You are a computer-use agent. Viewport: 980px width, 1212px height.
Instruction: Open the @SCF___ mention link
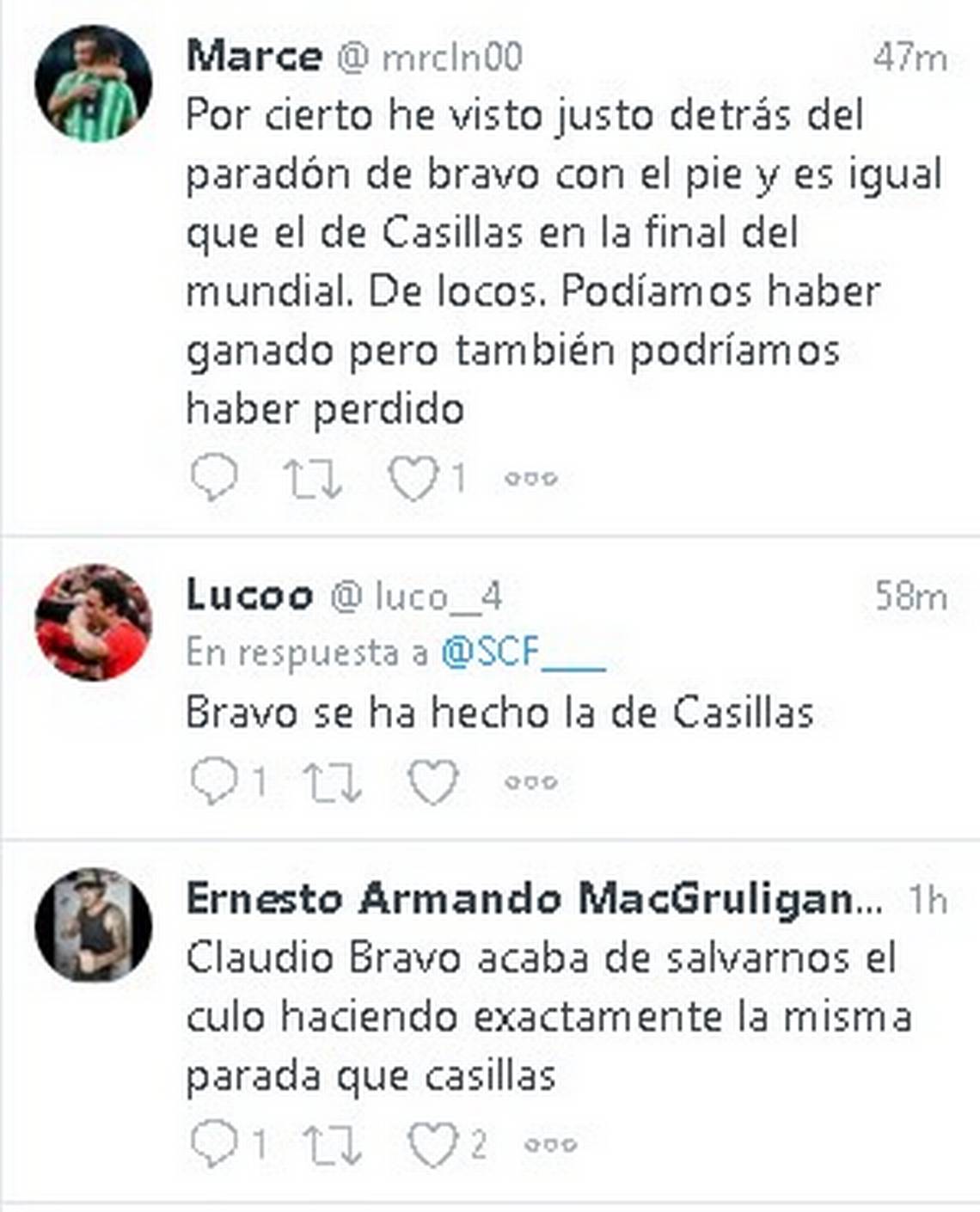(x=523, y=653)
